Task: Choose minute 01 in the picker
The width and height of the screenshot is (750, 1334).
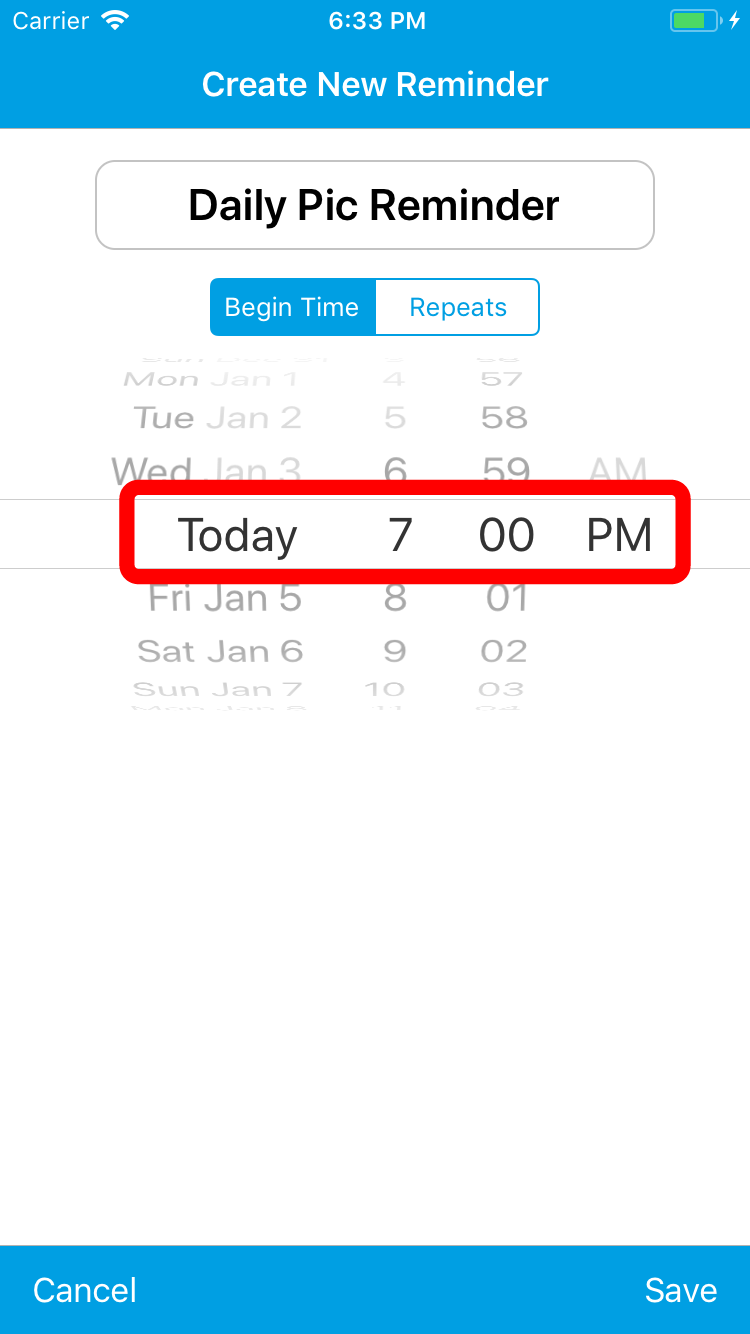Action: pyautogui.click(x=506, y=598)
